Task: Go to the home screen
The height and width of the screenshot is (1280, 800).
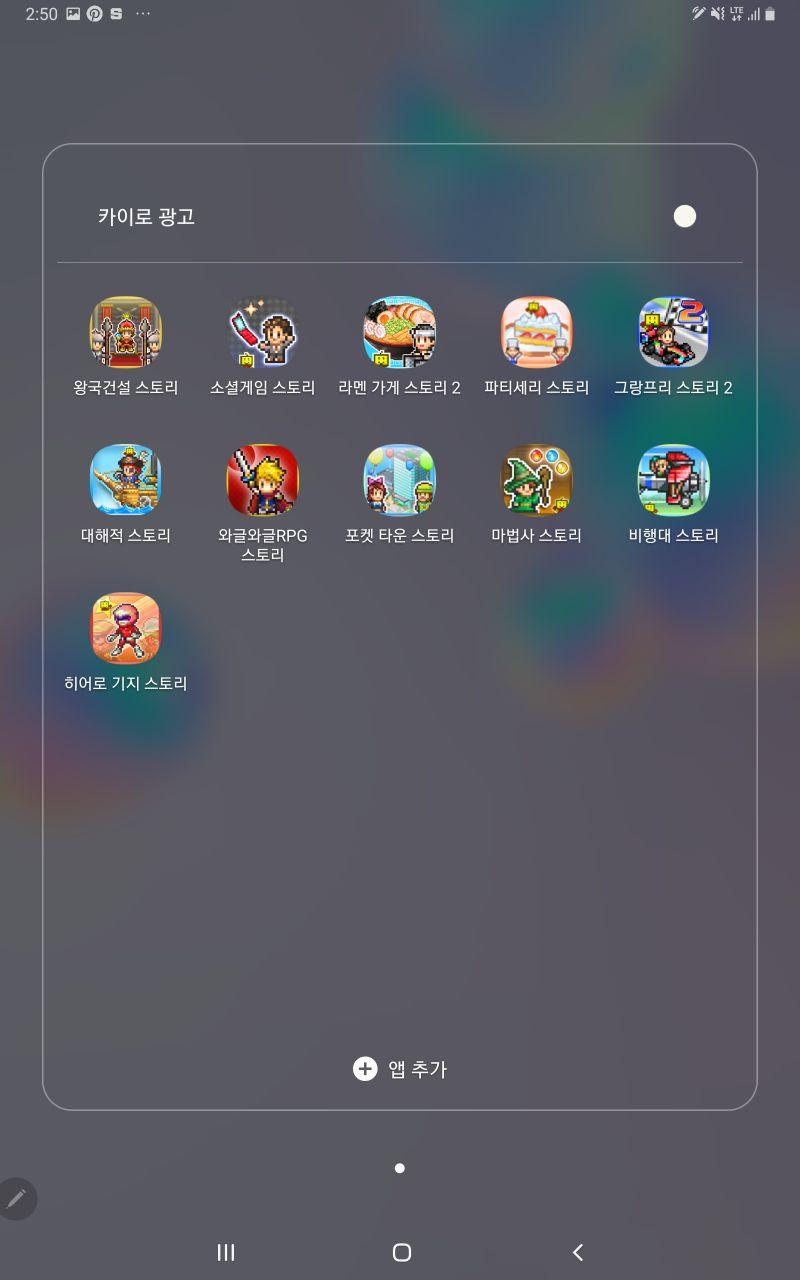Action: pyautogui.click(x=401, y=1252)
